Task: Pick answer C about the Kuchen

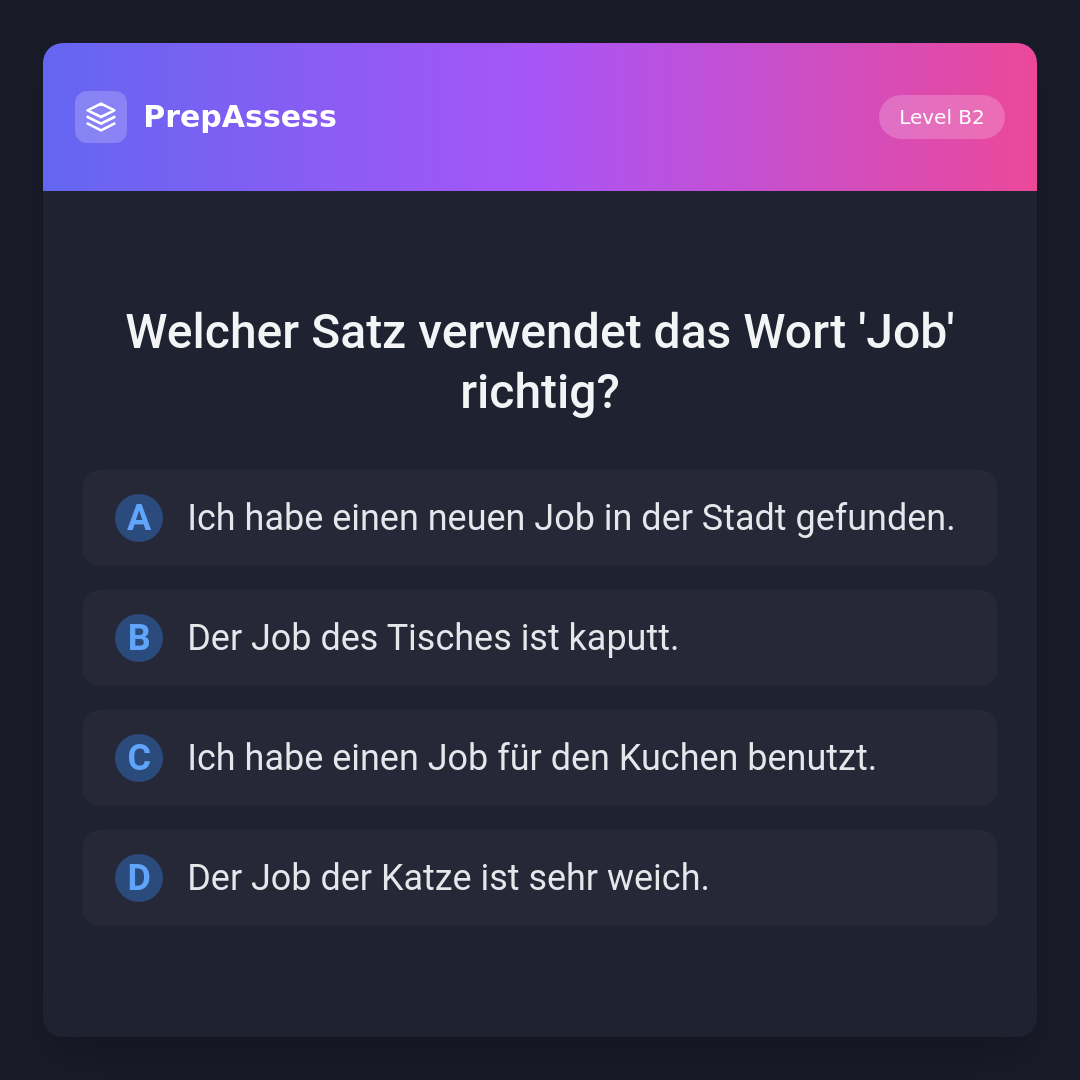Action: tap(539, 758)
